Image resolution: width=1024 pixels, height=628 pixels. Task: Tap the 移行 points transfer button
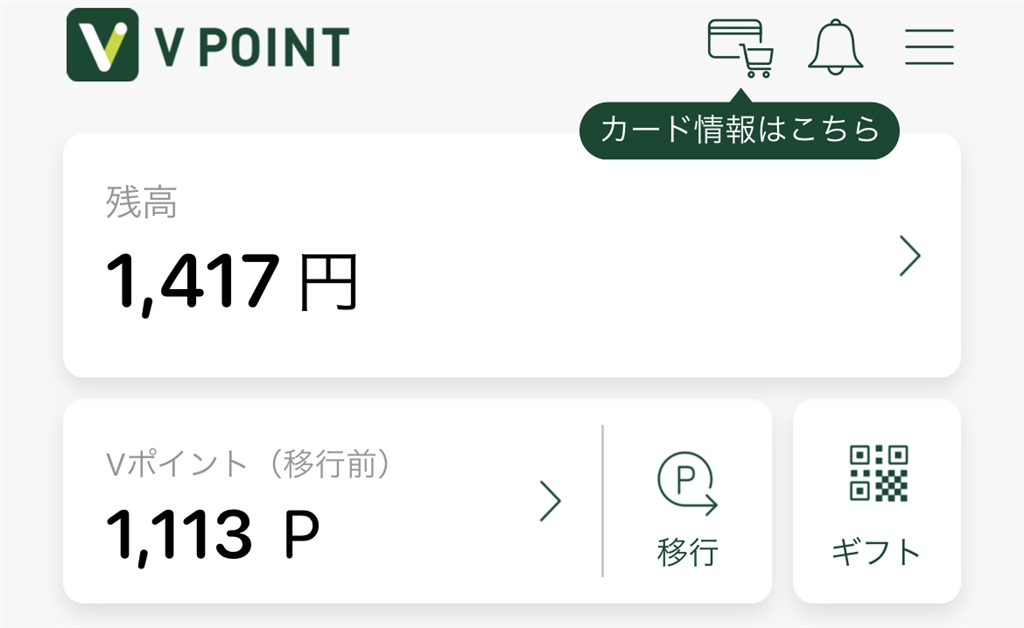point(688,506)
